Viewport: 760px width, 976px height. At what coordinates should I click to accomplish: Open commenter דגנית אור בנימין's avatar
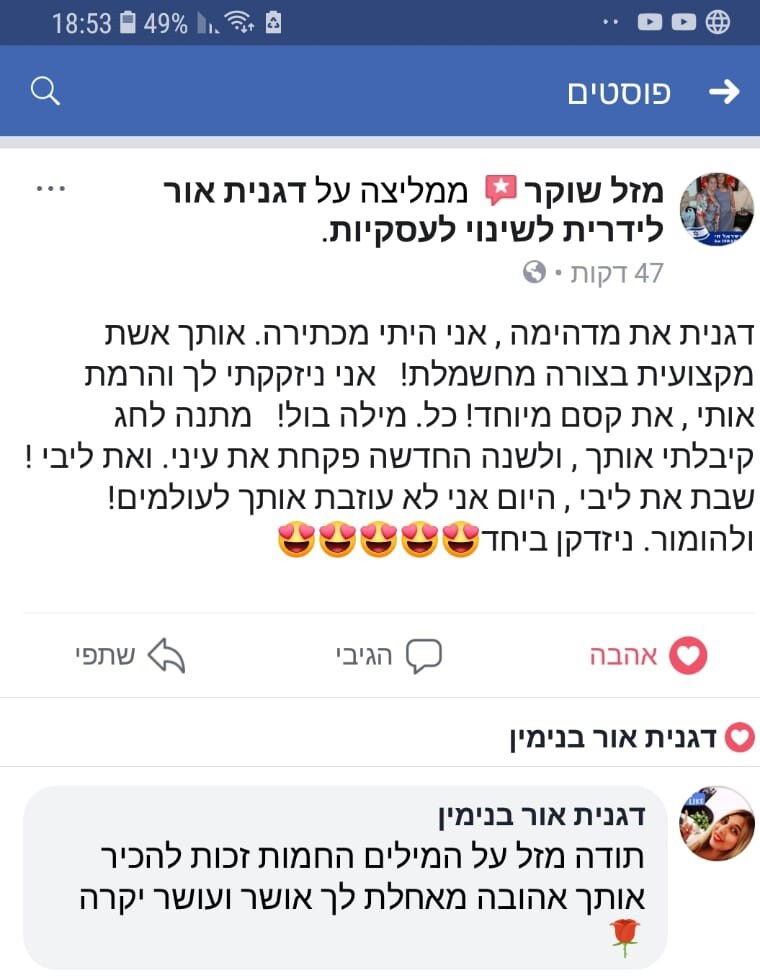pos(716,823)
